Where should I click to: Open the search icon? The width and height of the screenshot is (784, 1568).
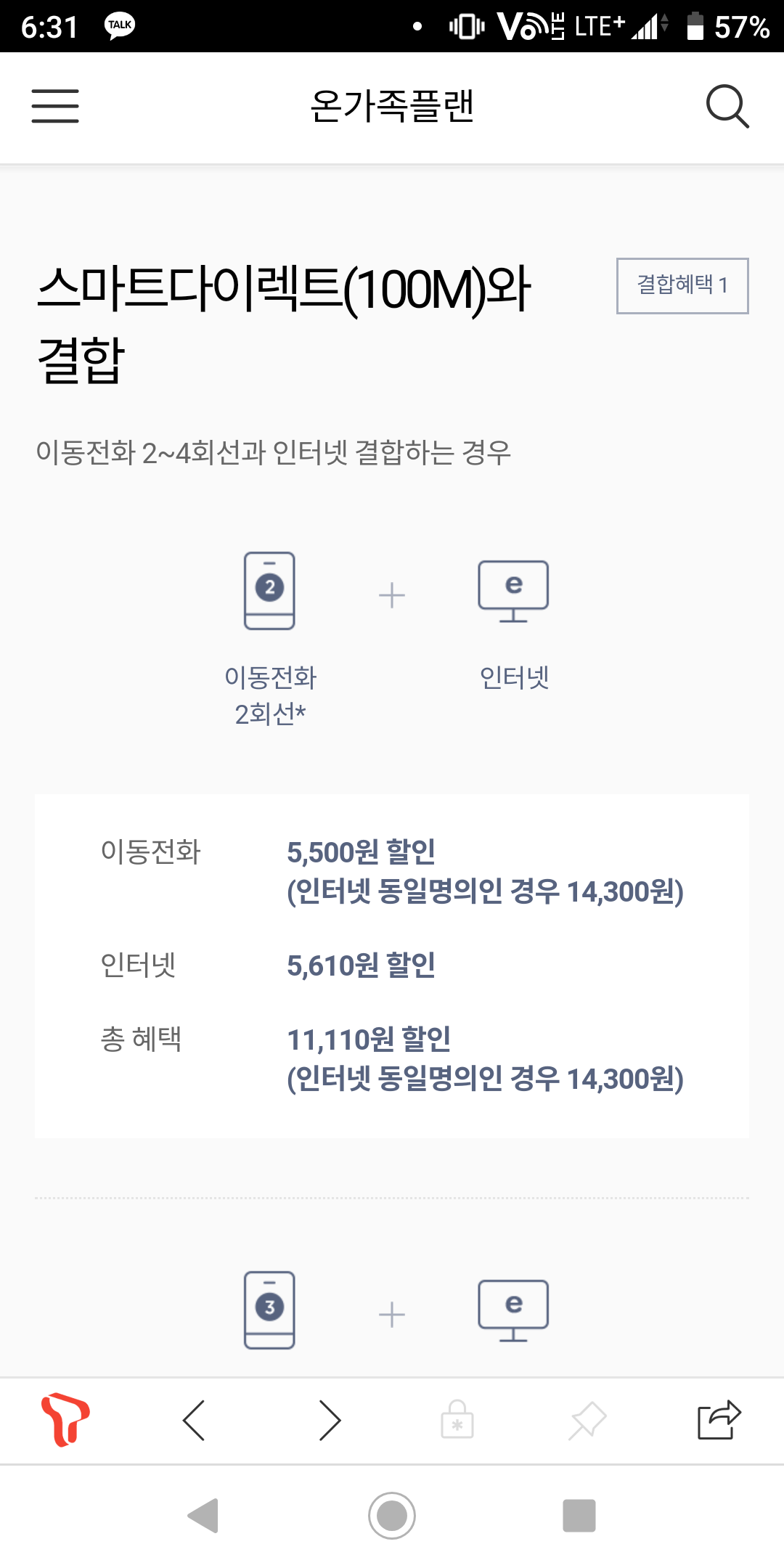click(x=727, y=106)
